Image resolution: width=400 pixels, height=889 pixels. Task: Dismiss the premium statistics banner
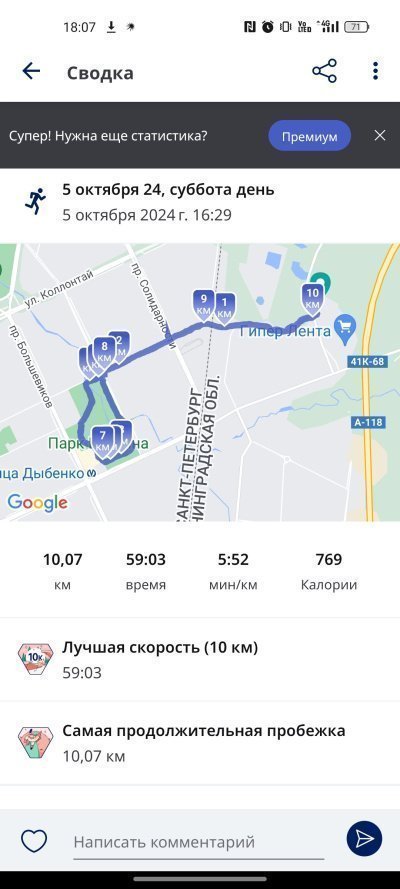(380, 136)
